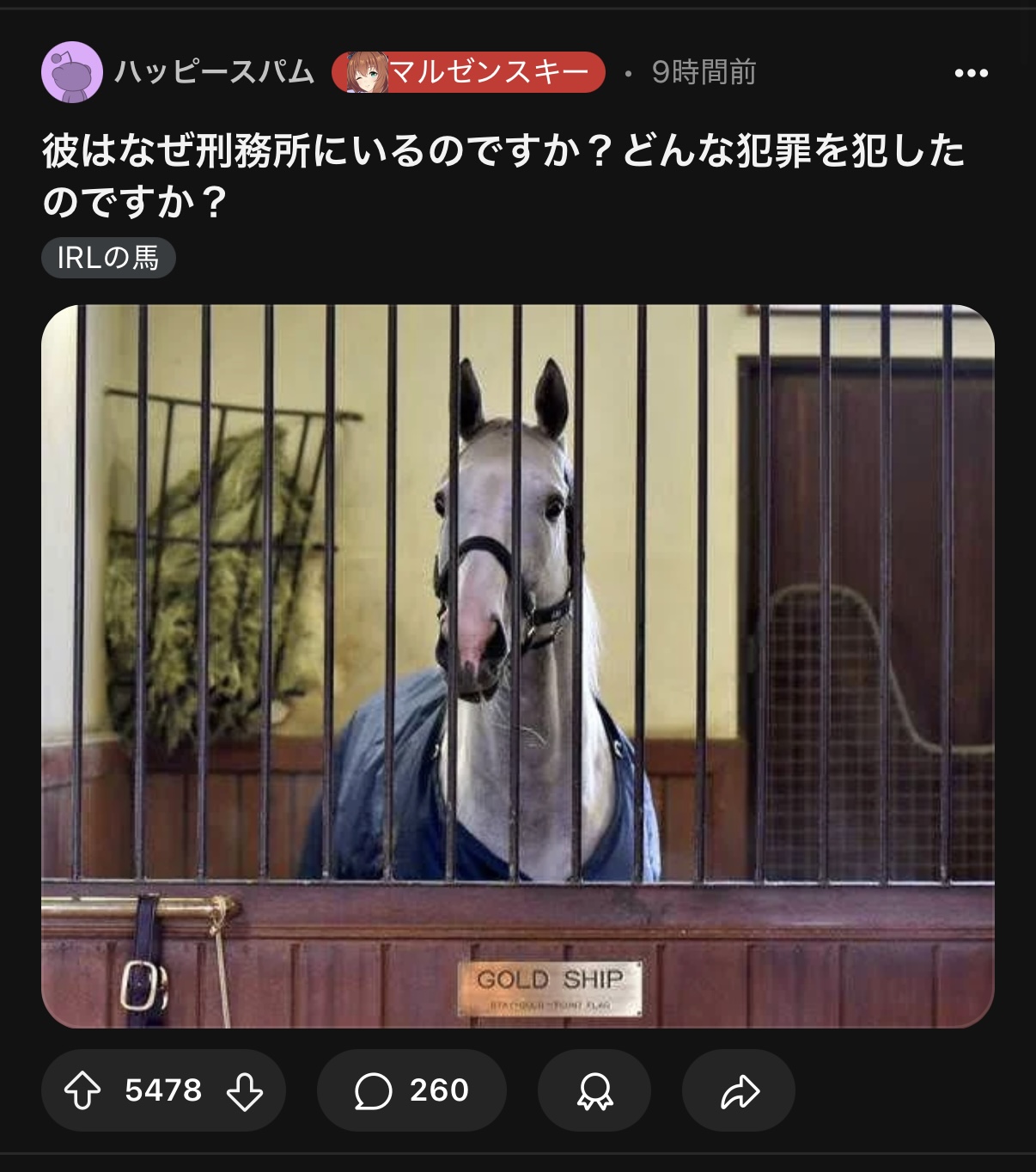Filter by the IRLの馬 flair chip
The width and height of the screenshot is (1036, 1172).
click(108, 258)
